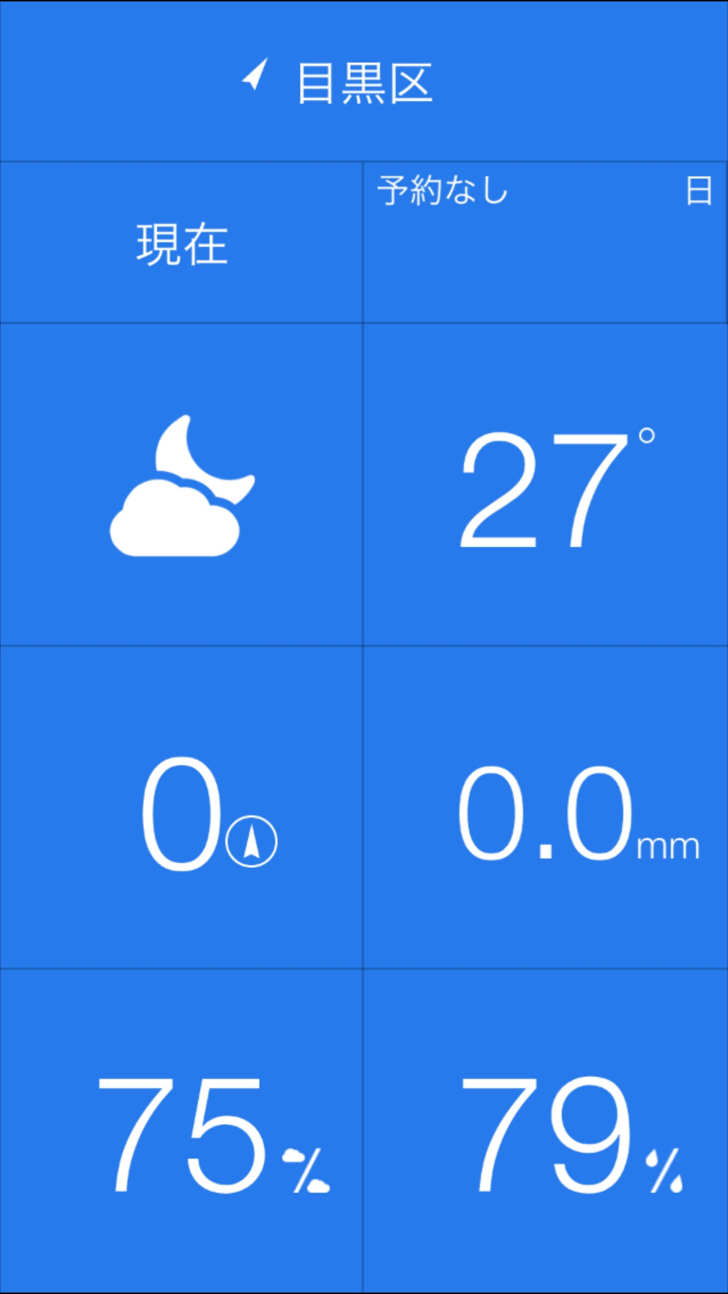Open the 79% humidity tile
The width and height of the screenshot is (728, 1294).
click(x=545, y=1131)
